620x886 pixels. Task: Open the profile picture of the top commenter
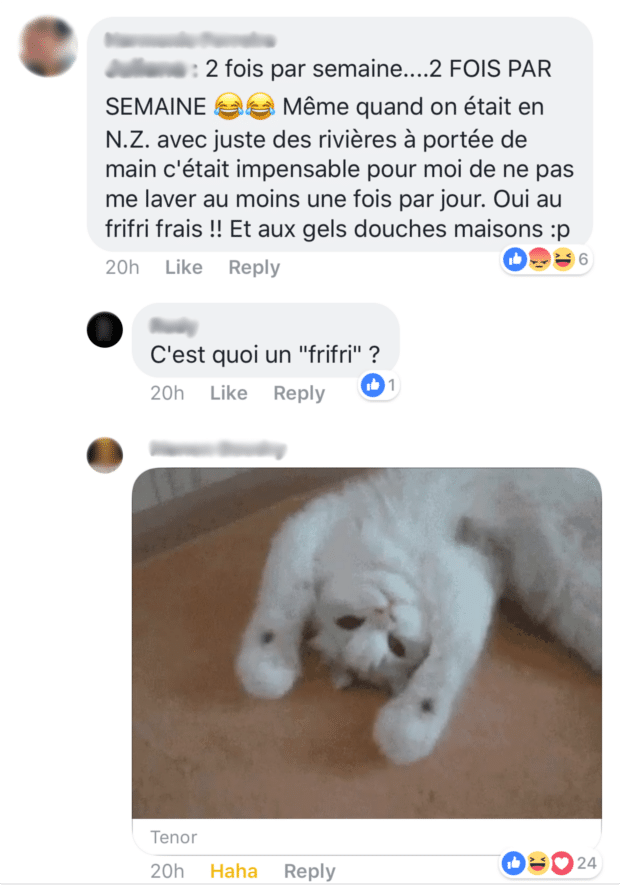click(48, 46)
